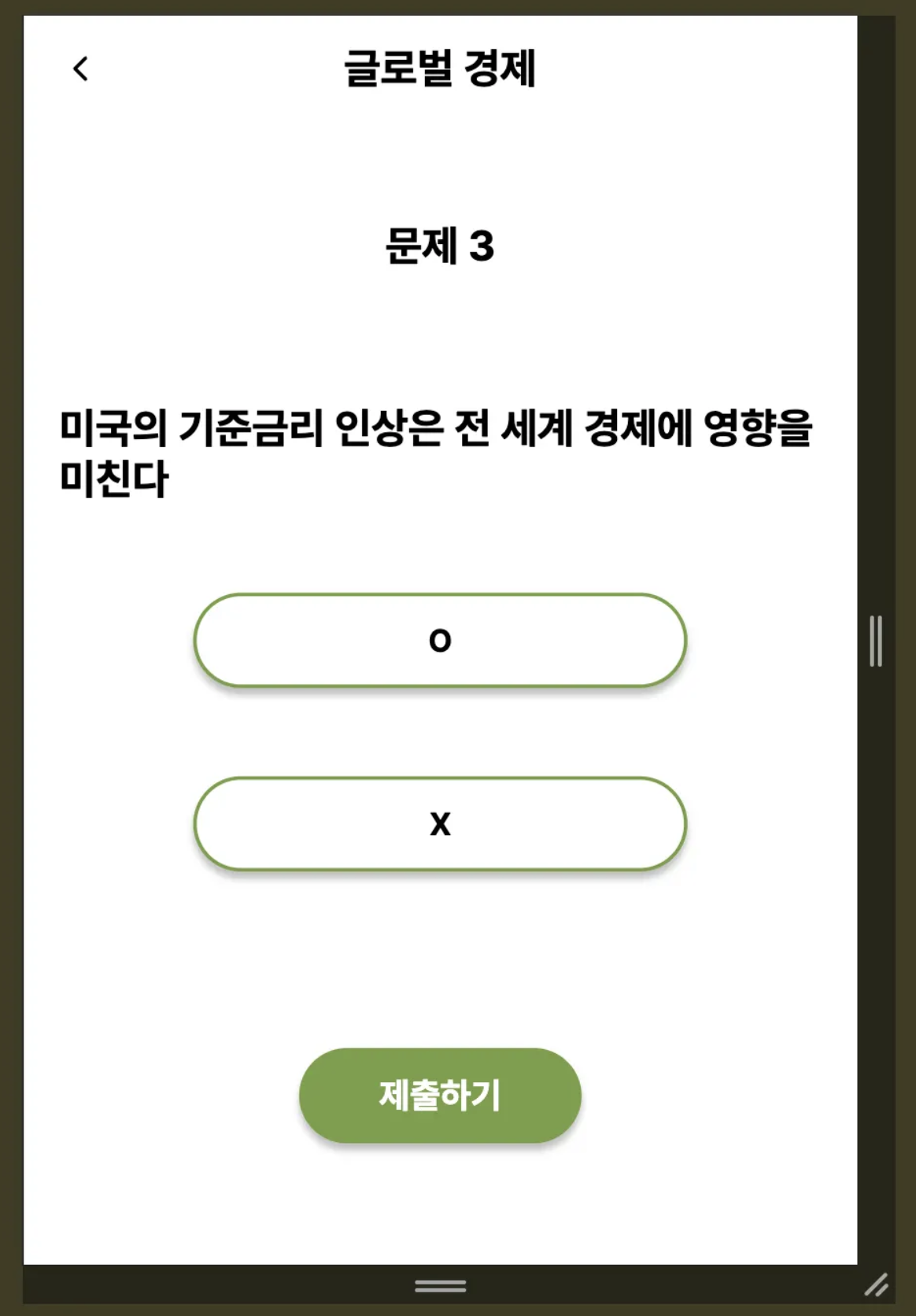Submit the answer with 제출하기

click(440, 1095)
